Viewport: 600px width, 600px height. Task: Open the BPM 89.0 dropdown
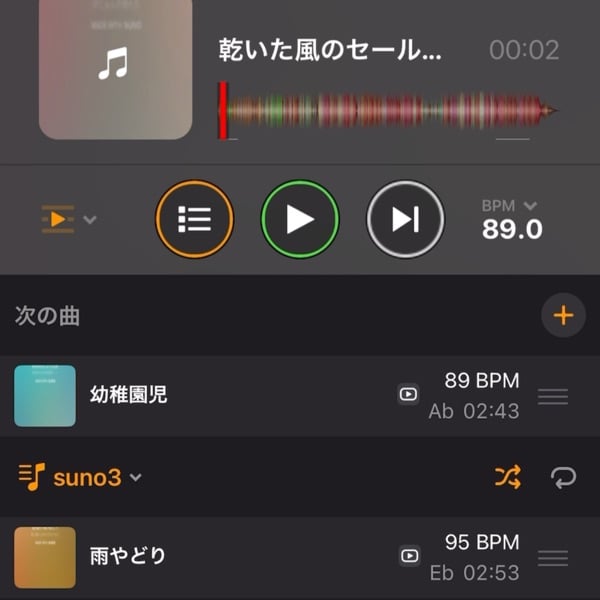(x=511, y=220)
